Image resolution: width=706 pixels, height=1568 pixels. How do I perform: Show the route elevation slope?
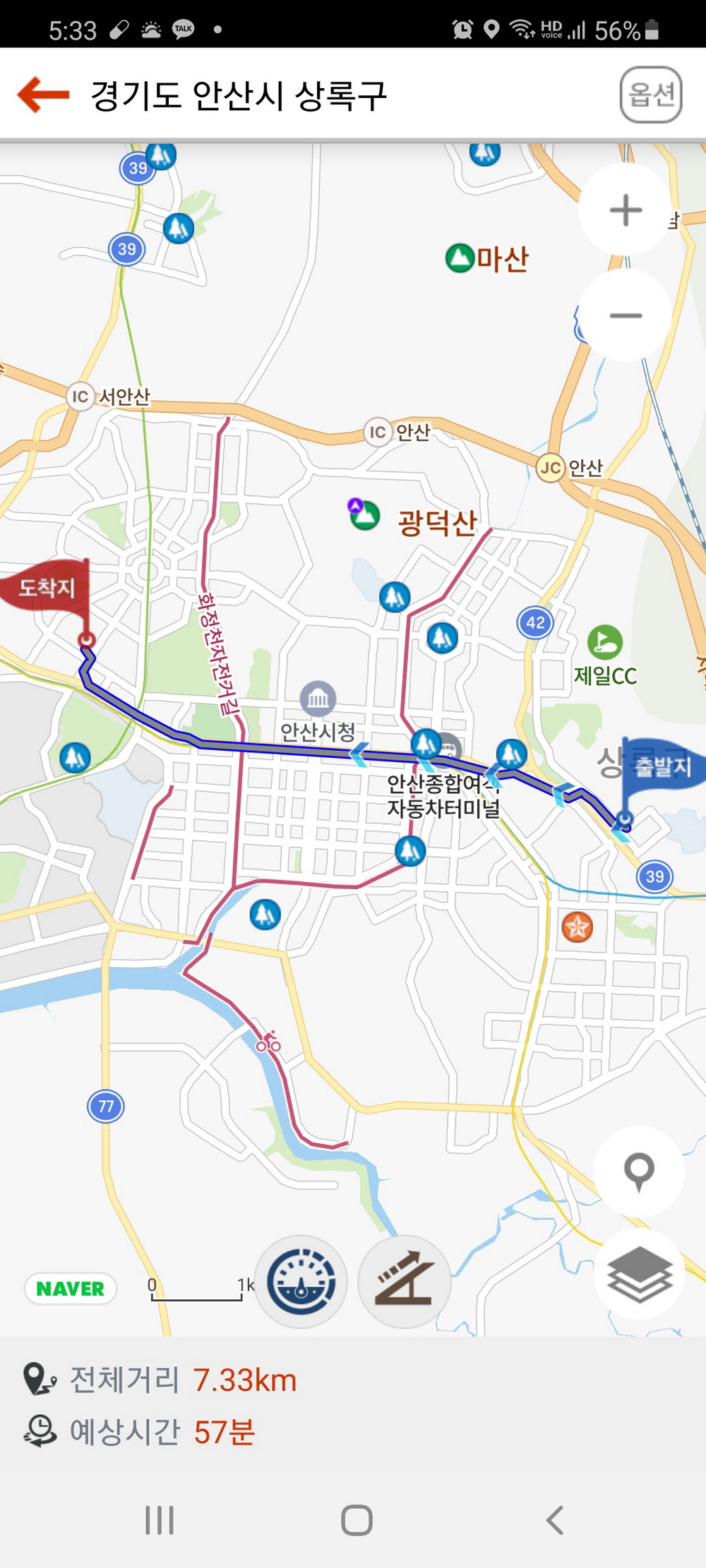tap(405, 1281)
